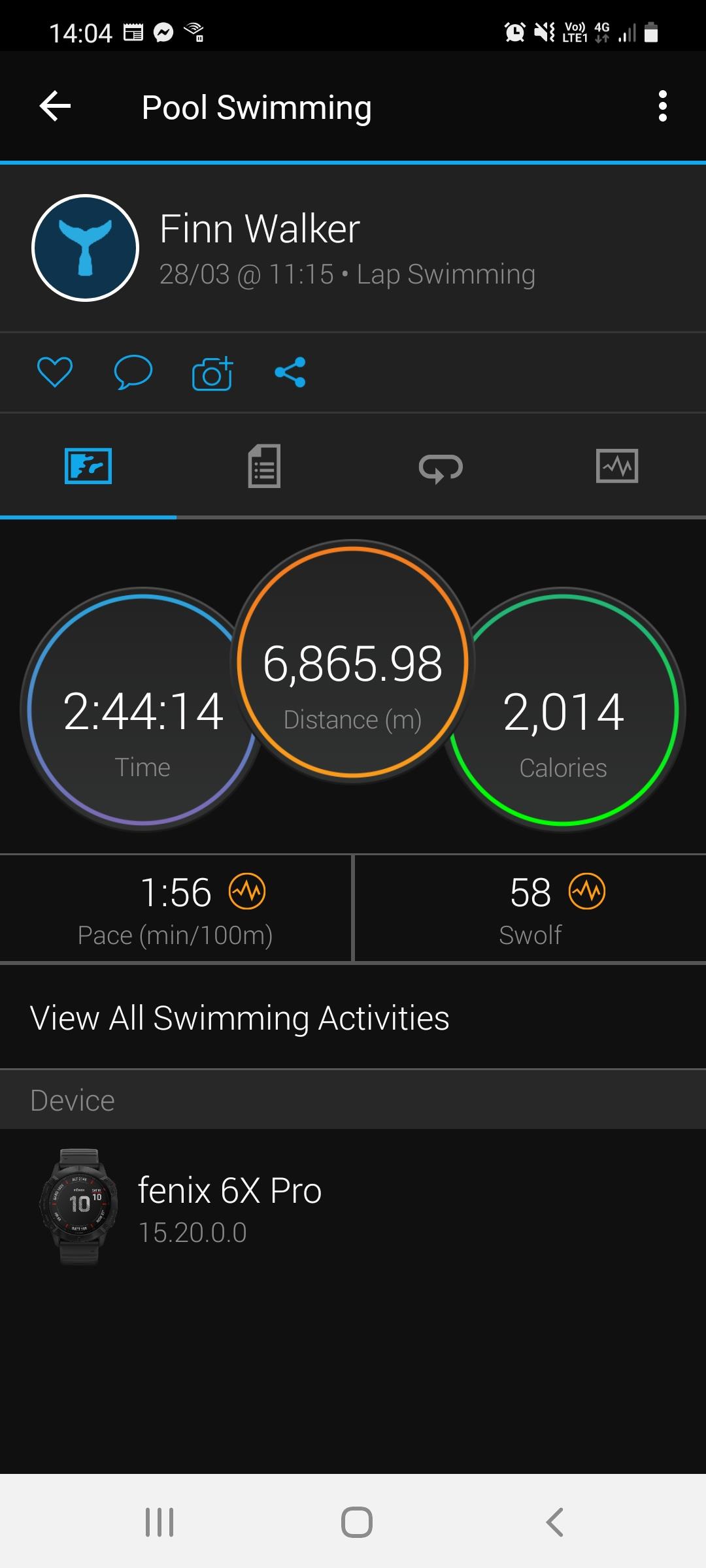Open the three-dot overflow menu
The height and width of the screenshot is (1568, 706).
662,106
